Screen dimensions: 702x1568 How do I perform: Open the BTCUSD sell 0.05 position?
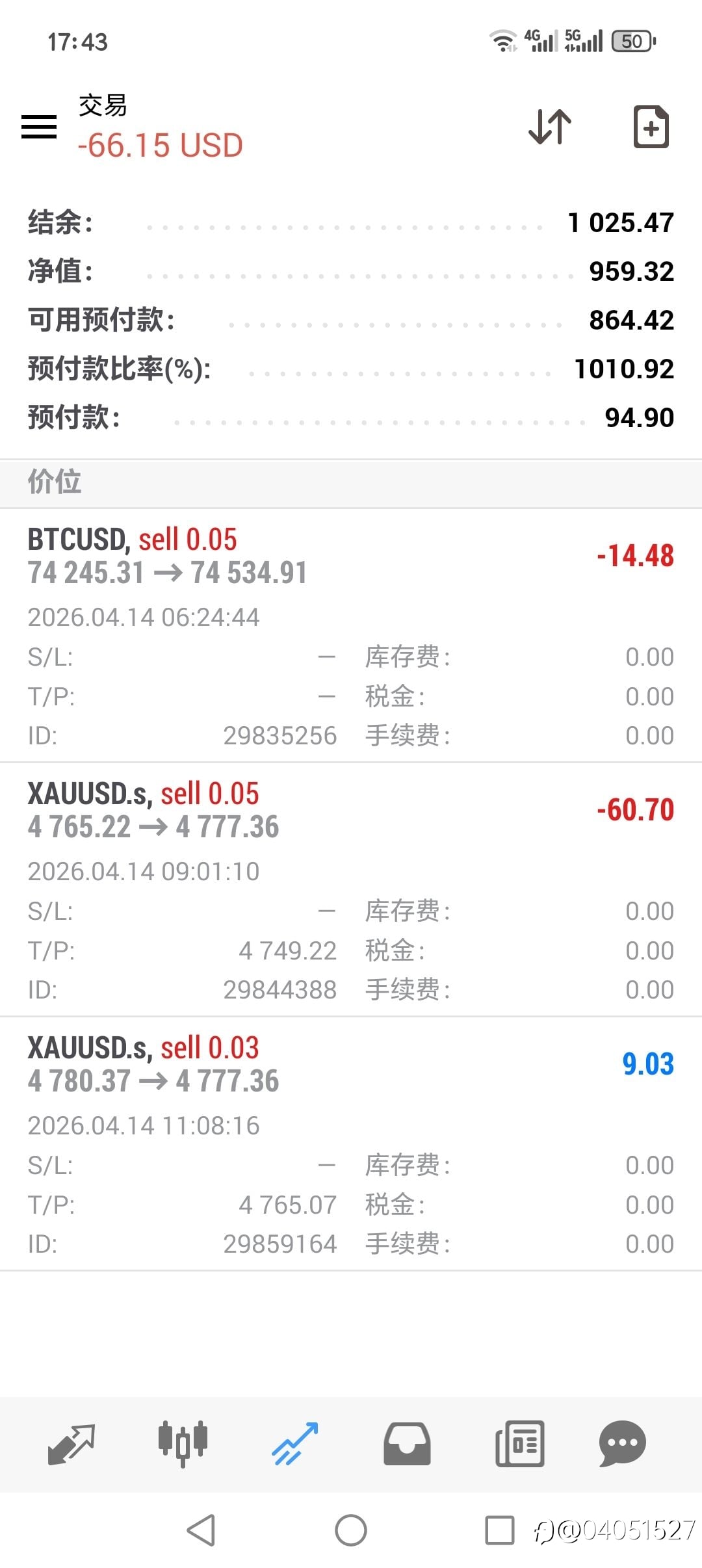pos(351,635)
